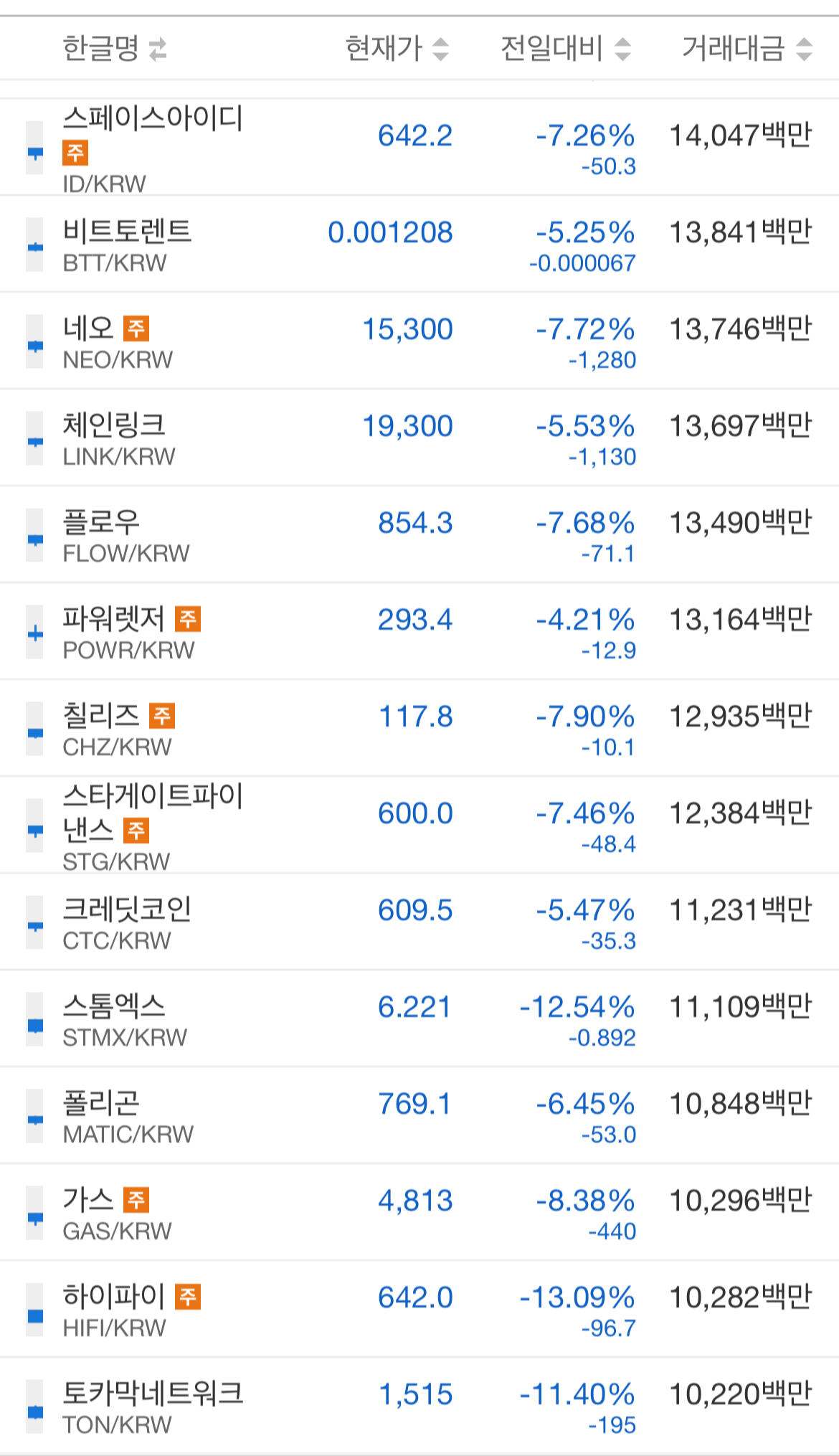
Task: Open the 체인링크 LINK/KRW row
Action: 419,438
